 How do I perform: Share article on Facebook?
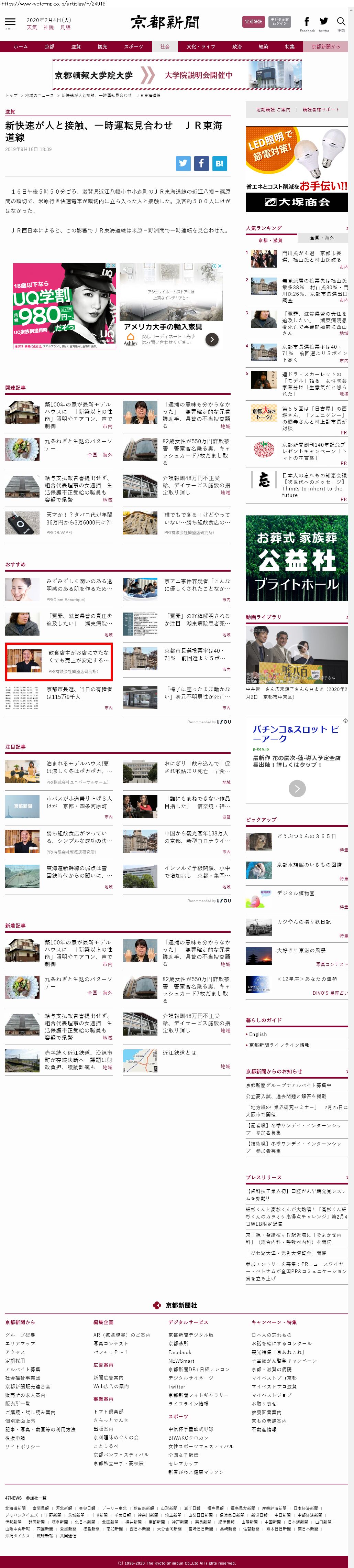(201, 163)
